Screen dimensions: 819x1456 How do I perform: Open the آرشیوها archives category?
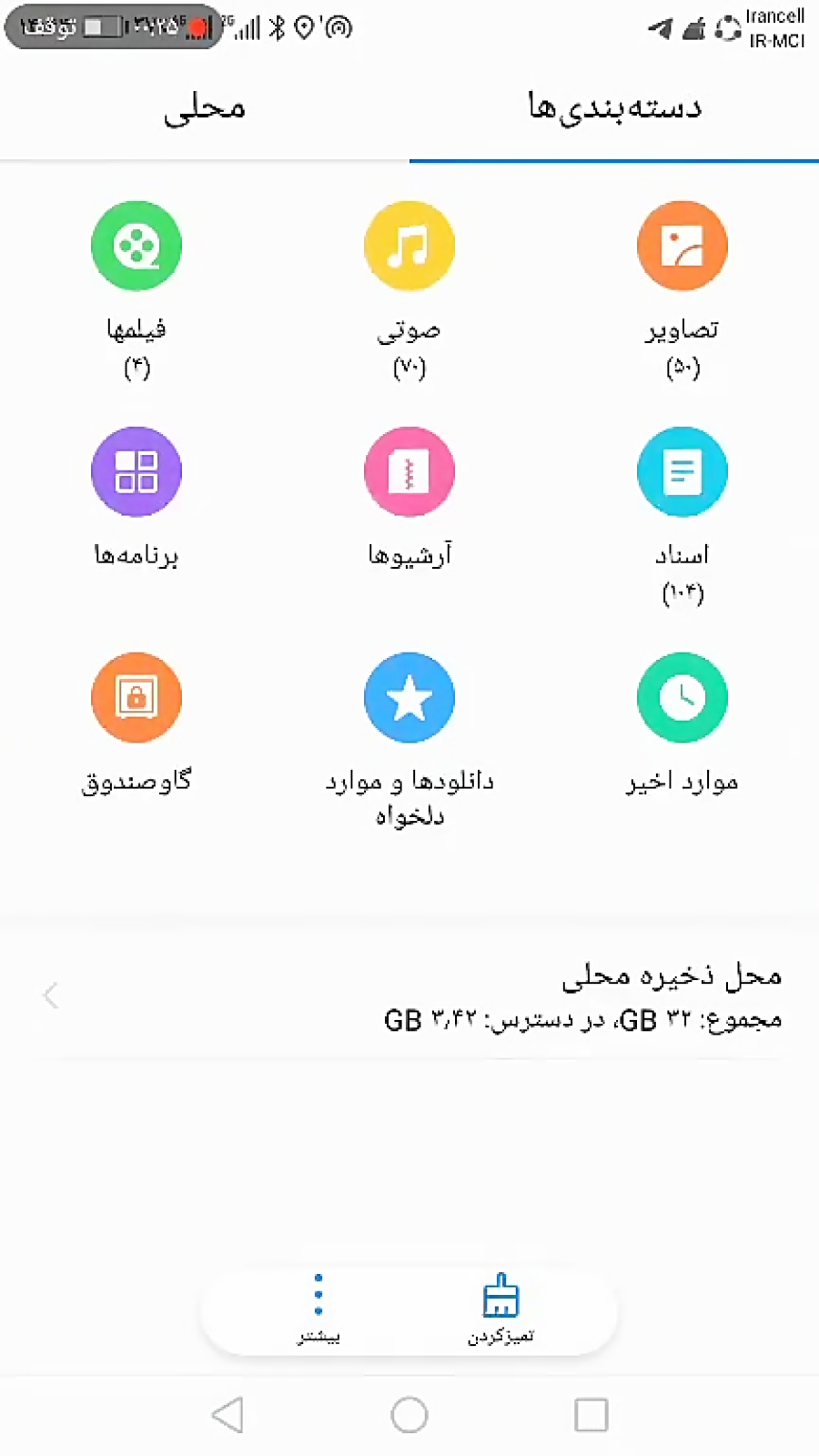(409, 498)
